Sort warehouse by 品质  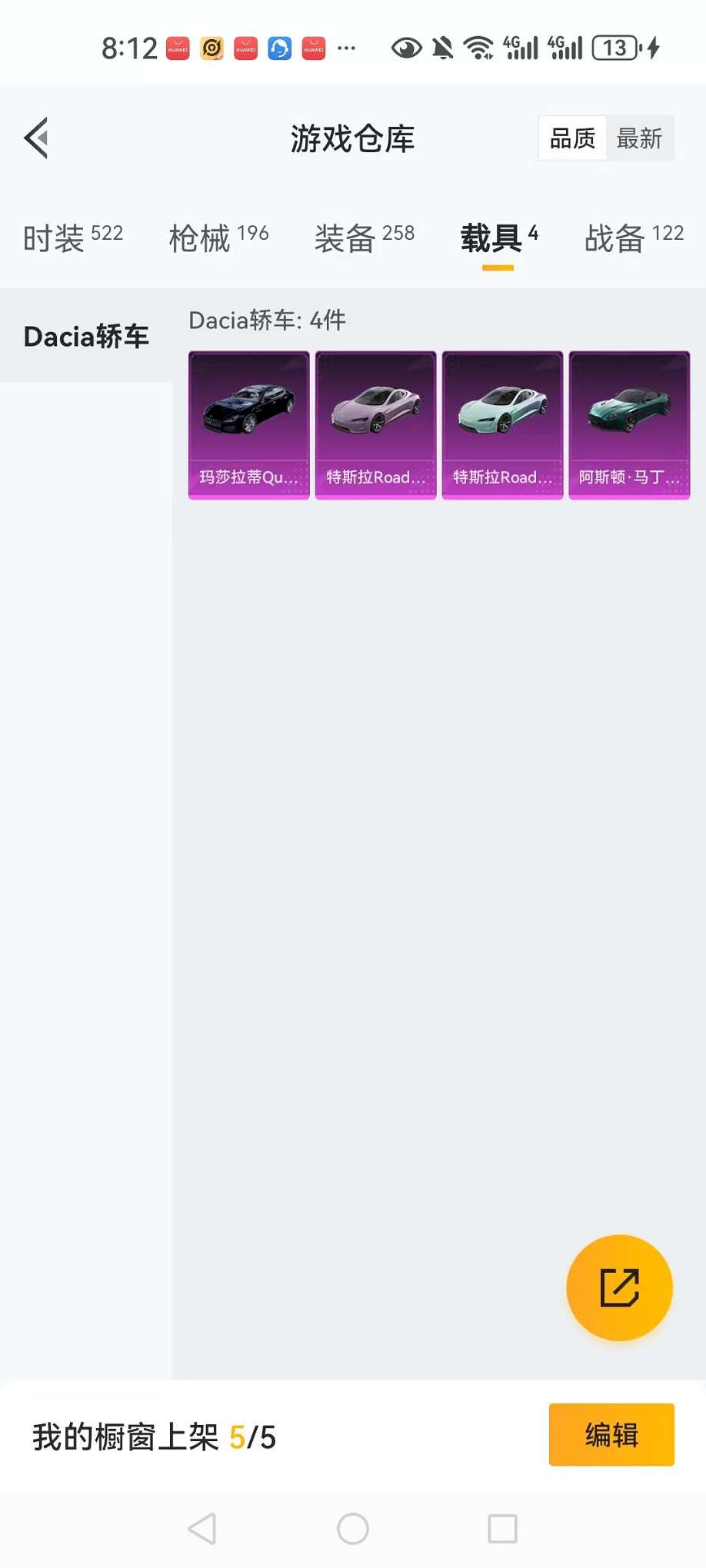[x=572, y=138]
